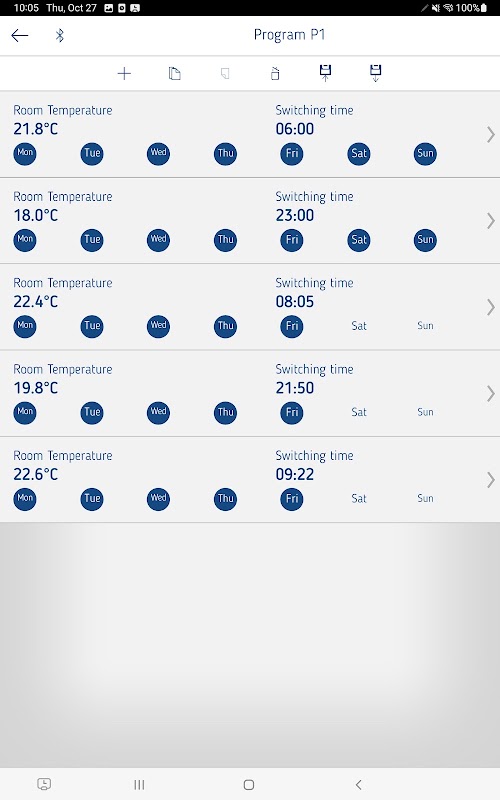Open the 19.8°C entry at 21:50

(x=250, y=393)
